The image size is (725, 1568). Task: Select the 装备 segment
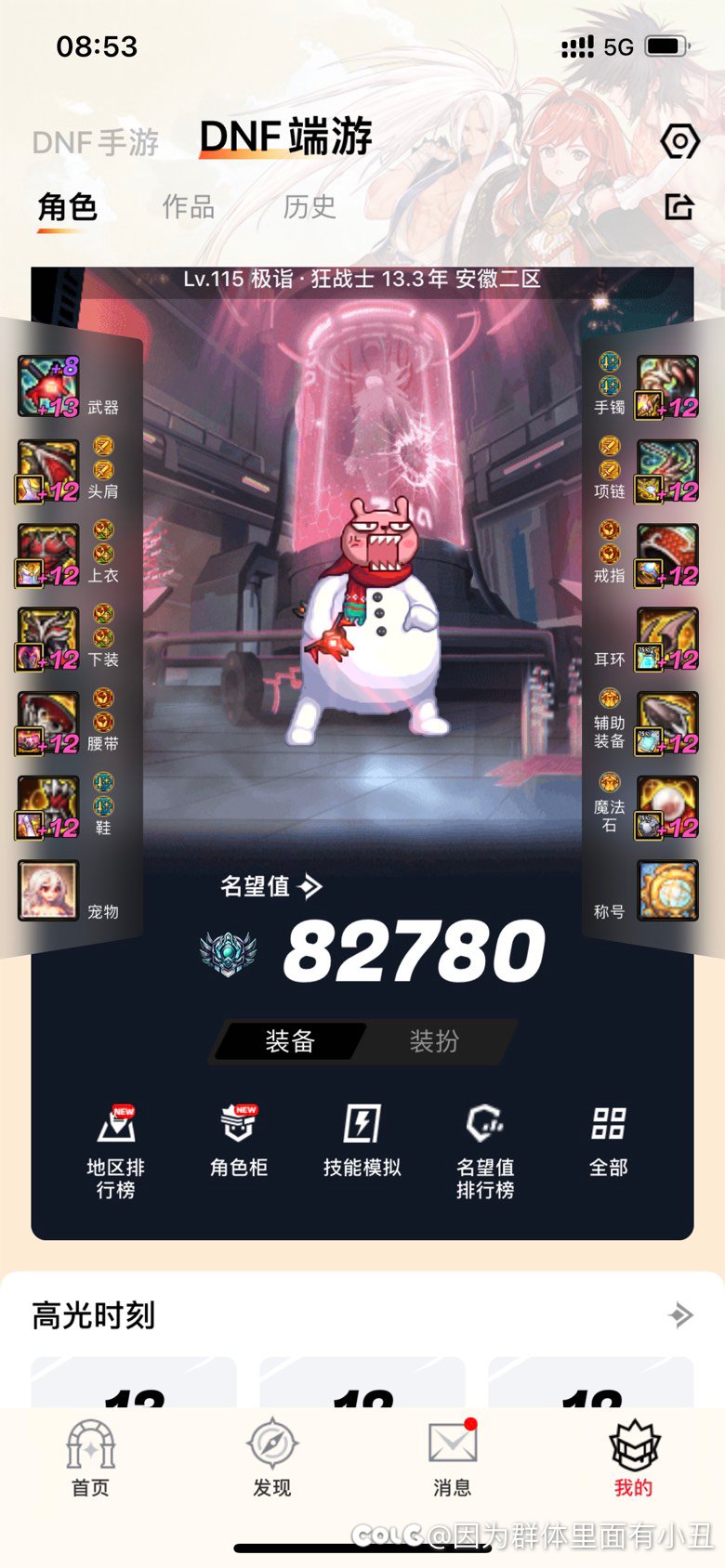pyautogui.click(x=290, y=1041)
